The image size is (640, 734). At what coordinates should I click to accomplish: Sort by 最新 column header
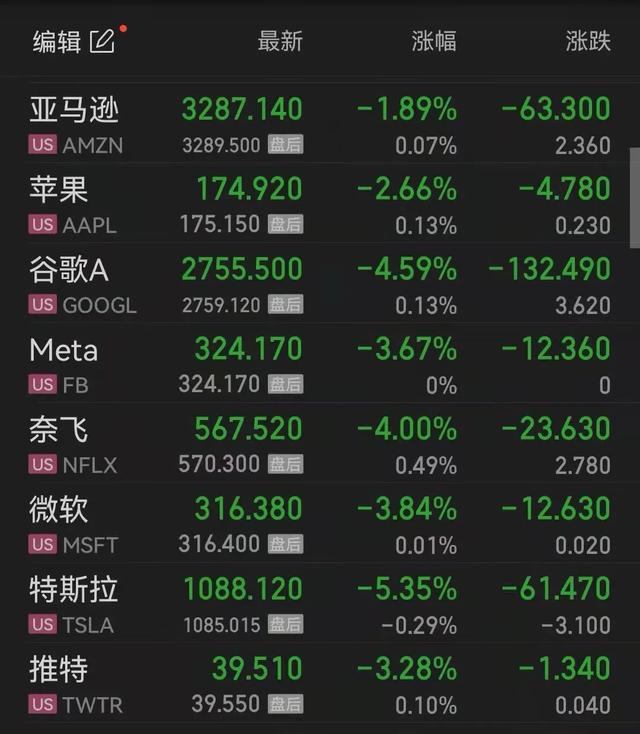pos(280,41)
